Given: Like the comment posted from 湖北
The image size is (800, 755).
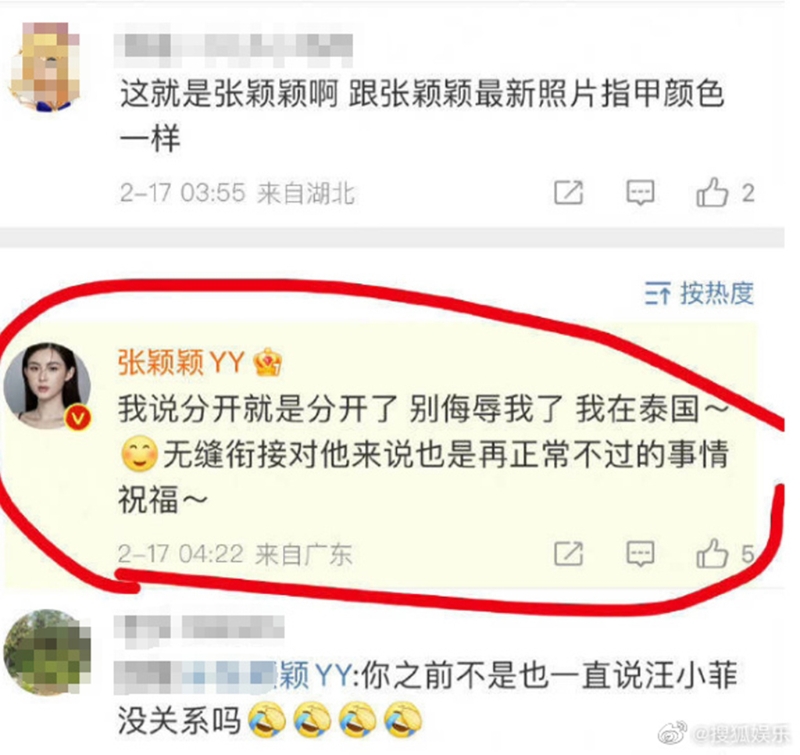Looking at the screenshot, I should tap(712, 192).
